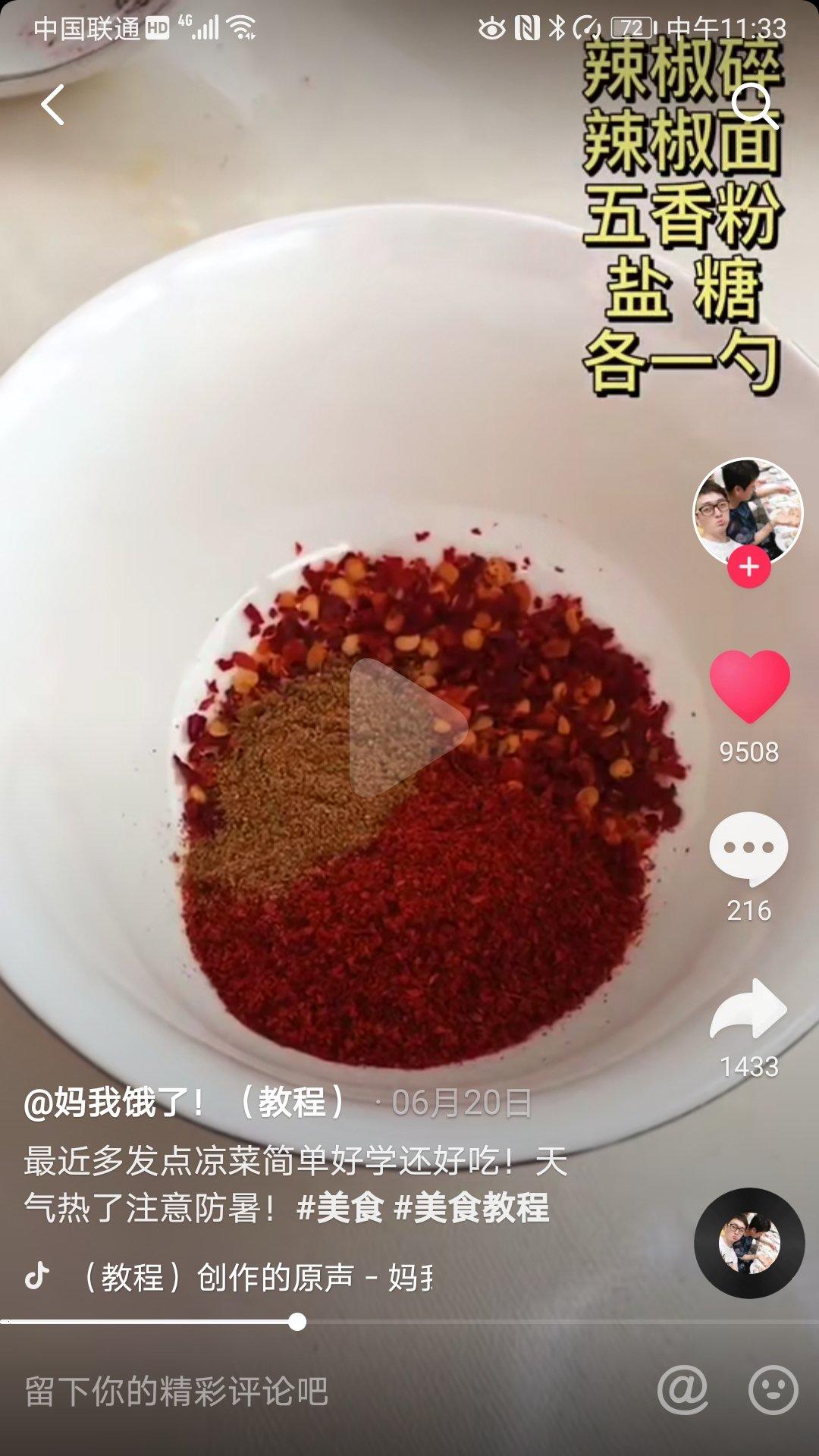Viewport: 819px width, 1456px height.
Task: Tap the comment field 留下你的精彩评论吧
Action: point(176,1392)
